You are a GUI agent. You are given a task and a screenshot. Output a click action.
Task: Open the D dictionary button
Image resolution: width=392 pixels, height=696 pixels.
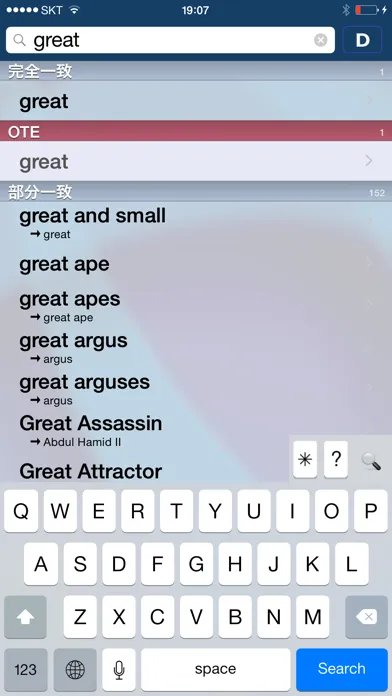(362, 40)
